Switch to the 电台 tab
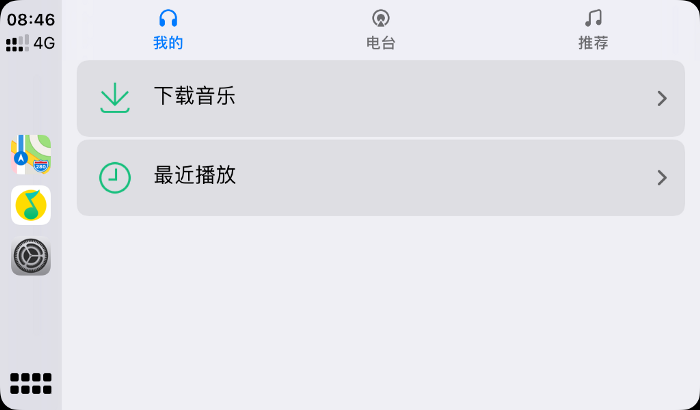The image size is (700, 410). click(380, 29)
